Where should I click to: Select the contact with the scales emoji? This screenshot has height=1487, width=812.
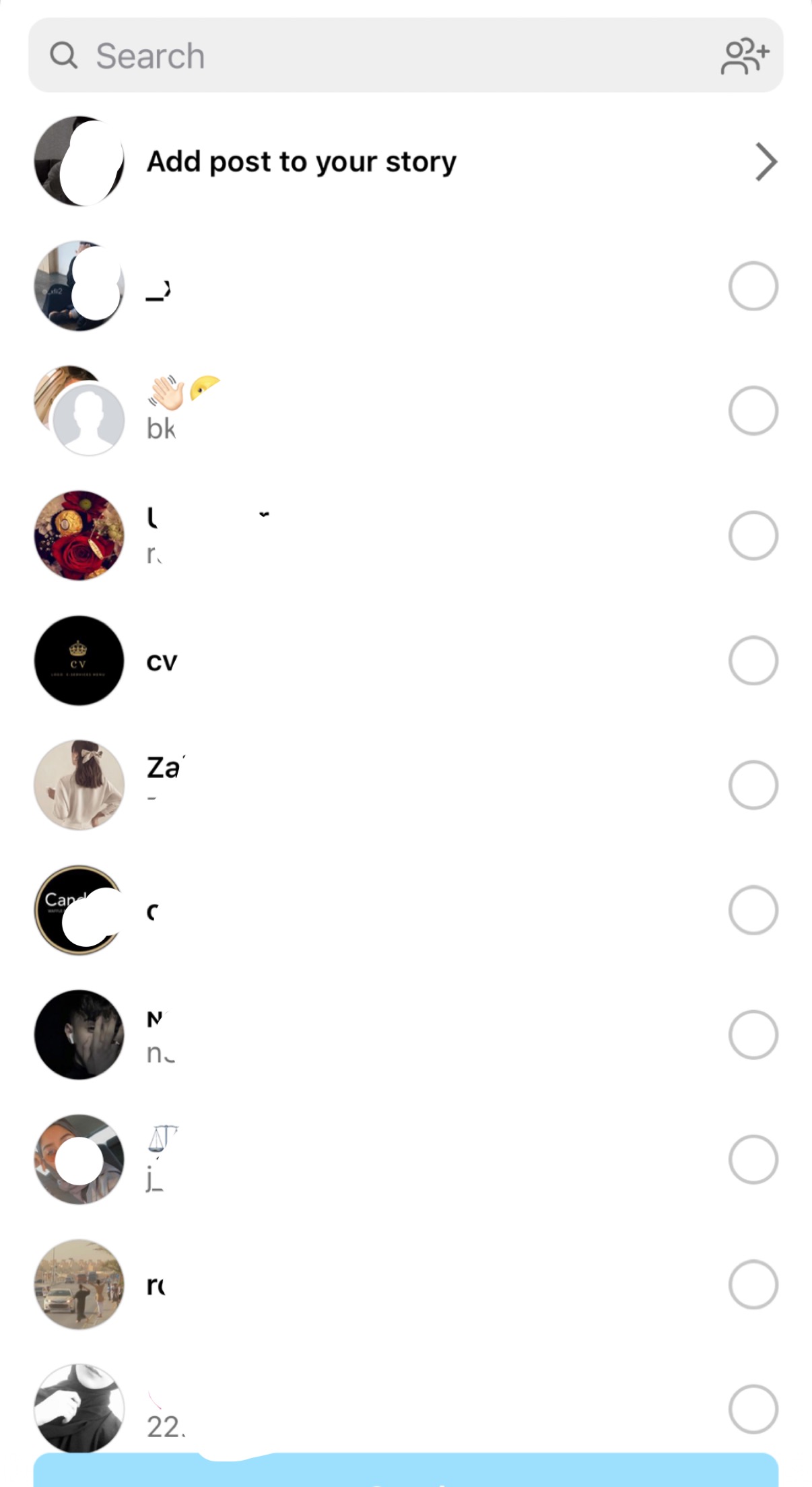[753, 1160]
